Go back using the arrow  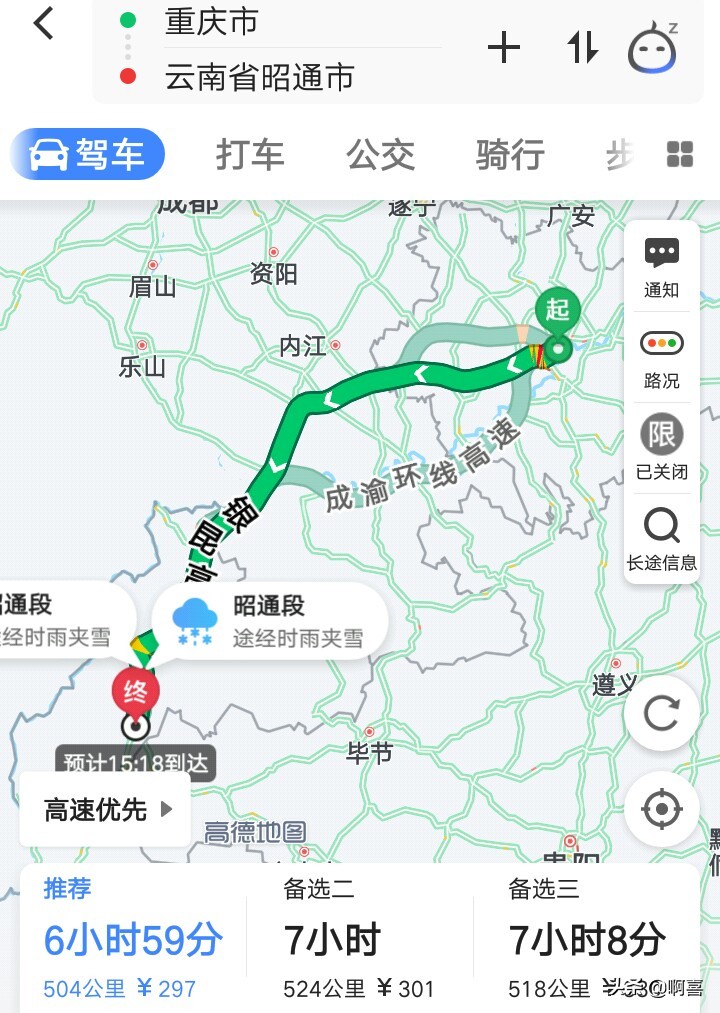coord(43,23)
